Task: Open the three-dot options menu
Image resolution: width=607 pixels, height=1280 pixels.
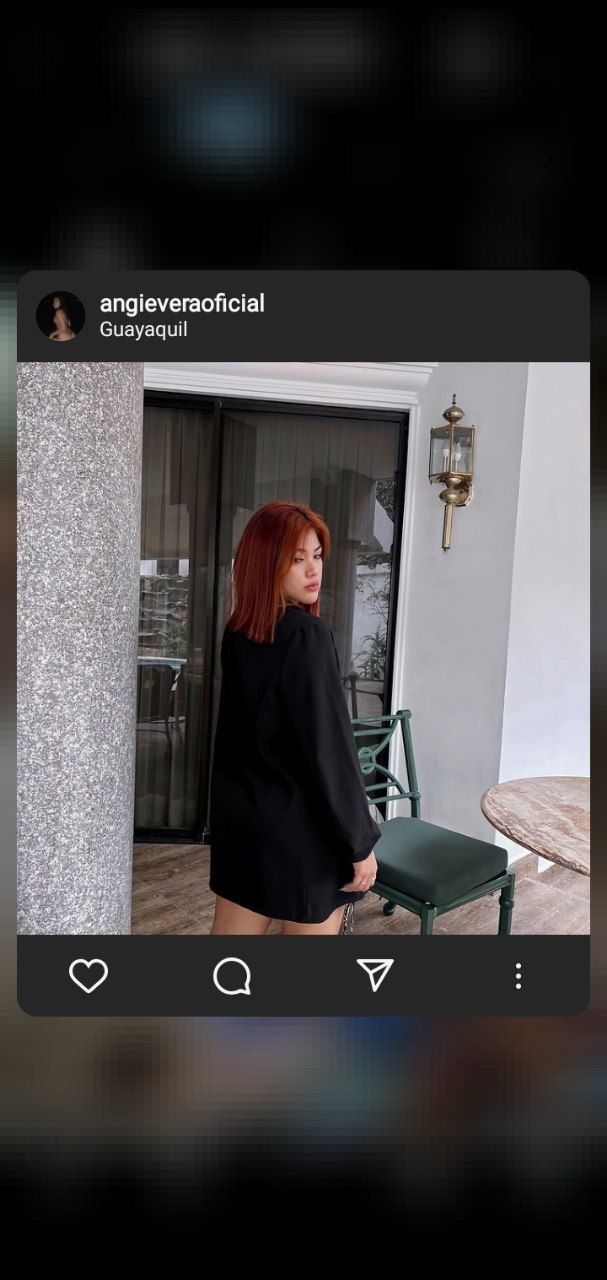Action: (x=518, y=976)
